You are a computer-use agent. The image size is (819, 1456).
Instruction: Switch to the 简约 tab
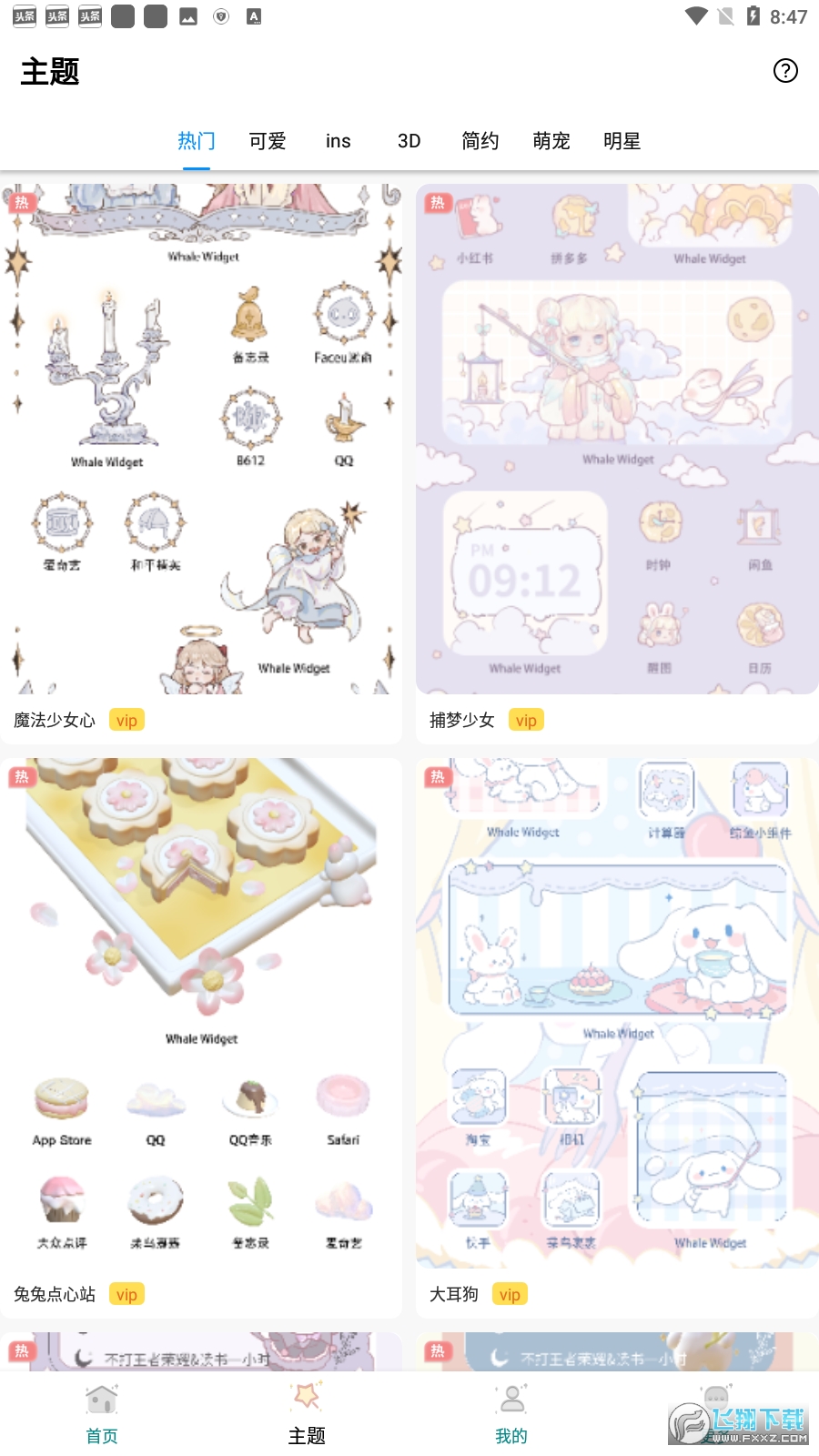tap(480, 141)
